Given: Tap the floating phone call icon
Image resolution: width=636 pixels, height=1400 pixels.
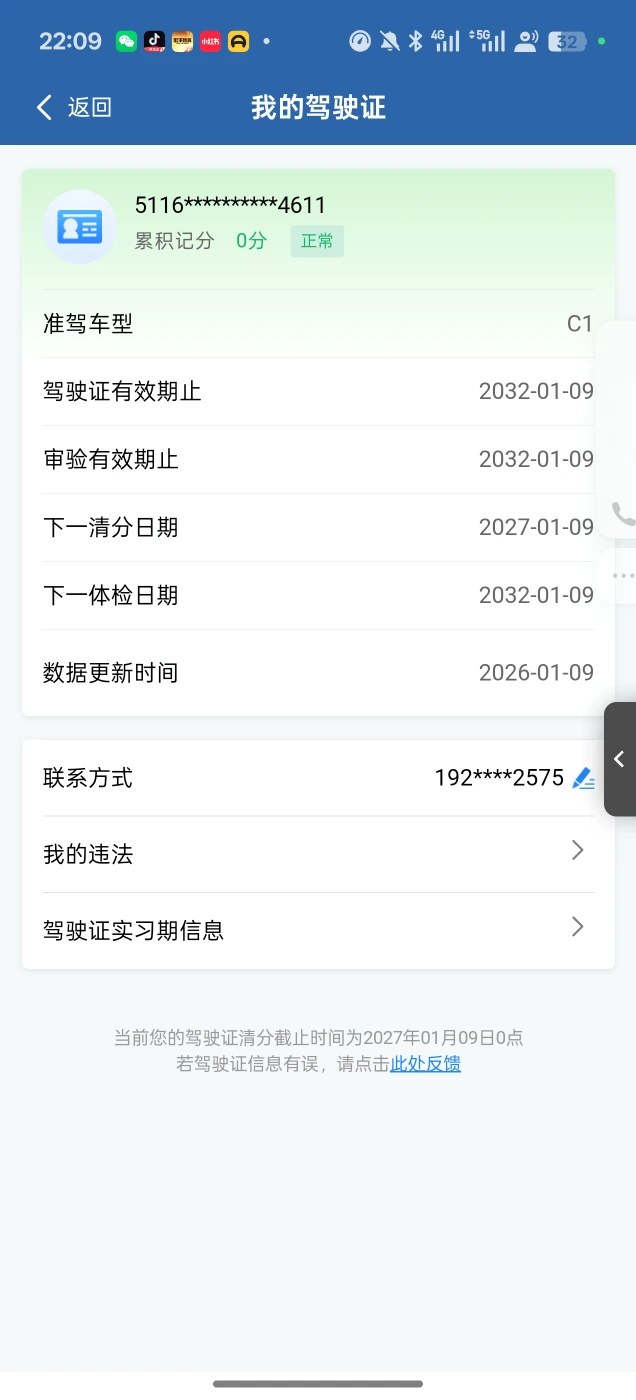Looking at the screenshot, I should coord(623,514).
